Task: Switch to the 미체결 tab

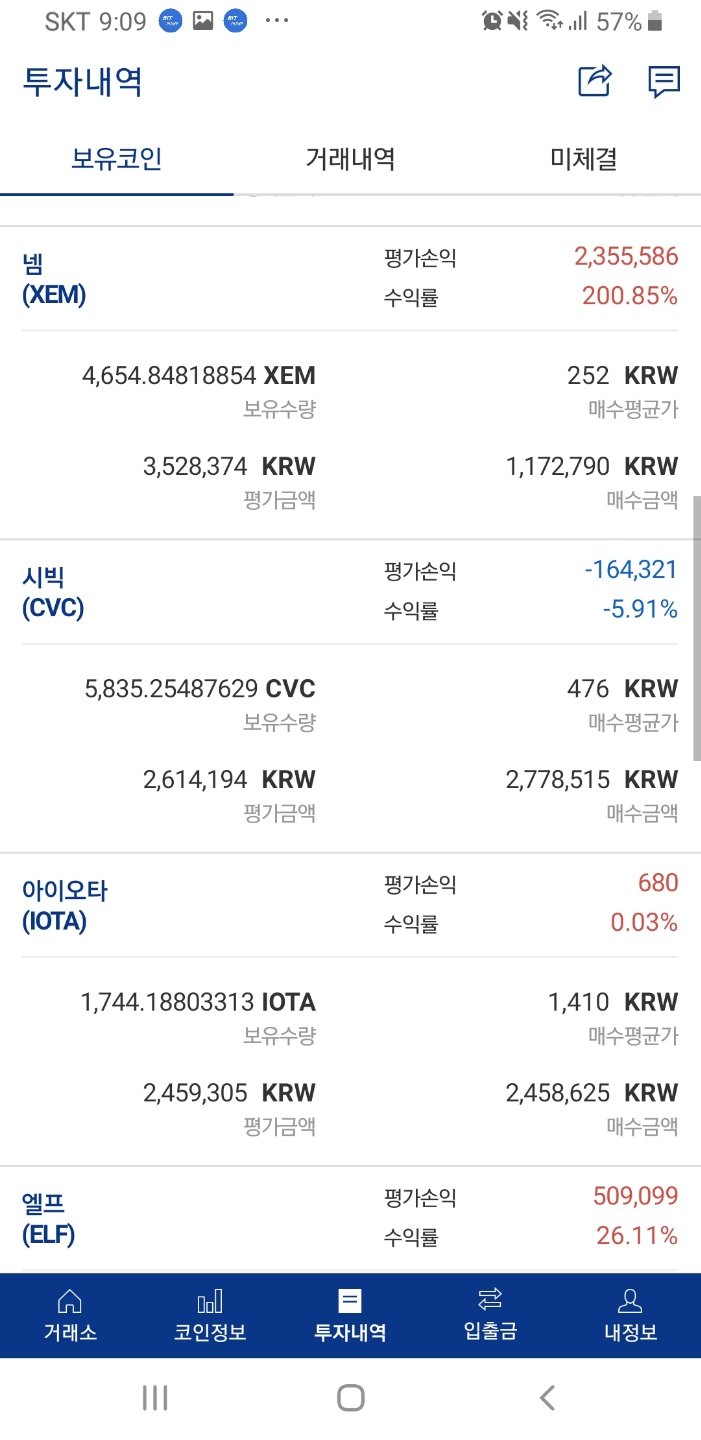Action: pyautogui.click(x=583, y=158)
